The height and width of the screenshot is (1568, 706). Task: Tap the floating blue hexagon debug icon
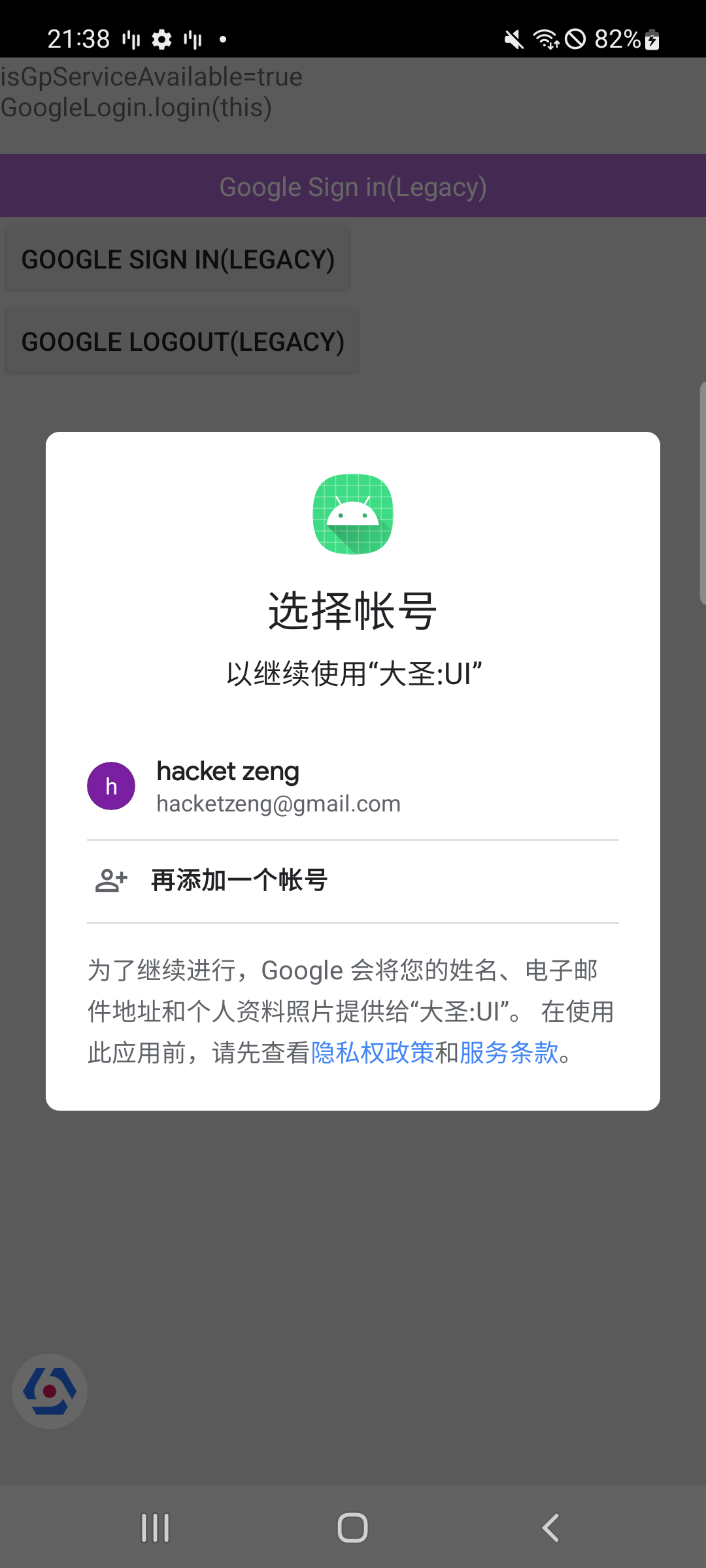[x=50, y=1391]
